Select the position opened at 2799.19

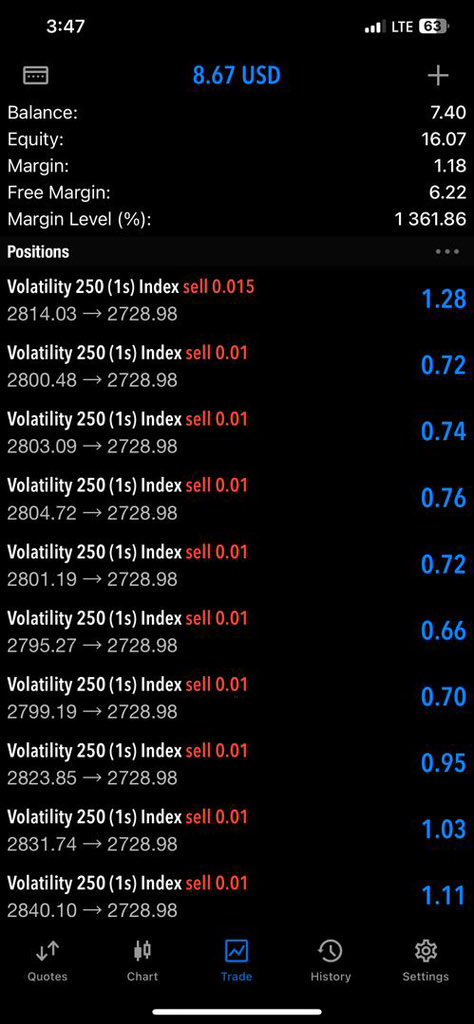(237, 697)
